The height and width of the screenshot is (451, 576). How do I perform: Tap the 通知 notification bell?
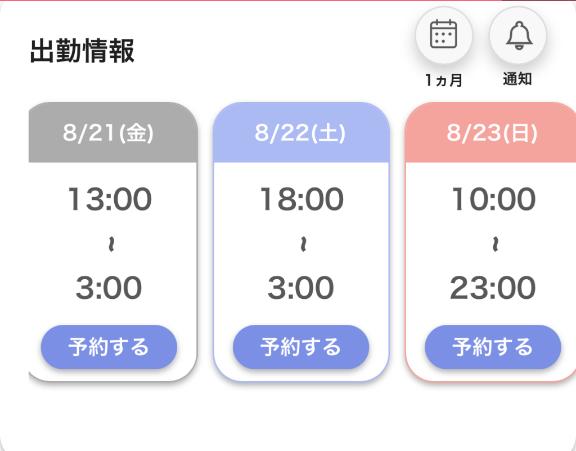point(518,35)
